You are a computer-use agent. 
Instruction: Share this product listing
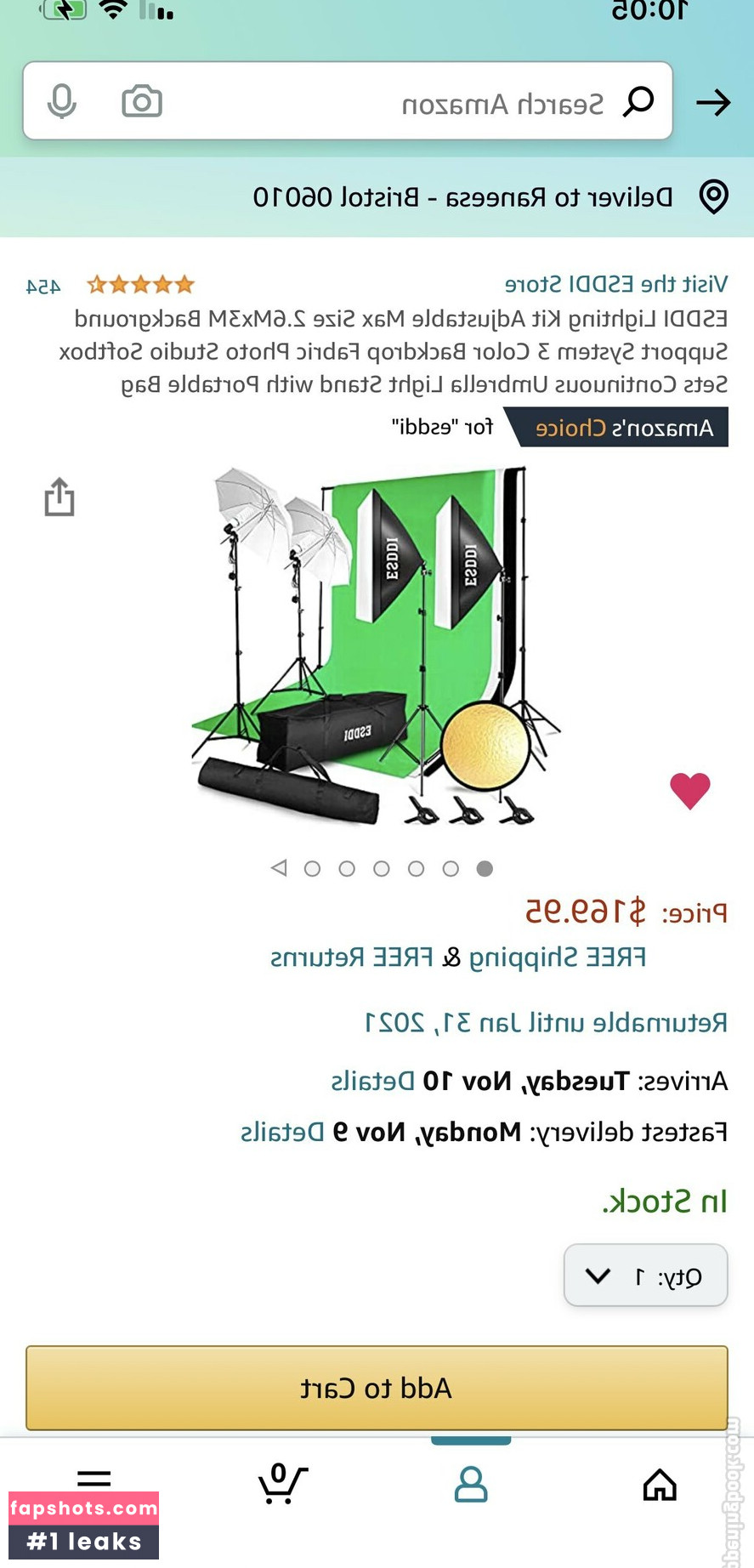tap(60, 497)
